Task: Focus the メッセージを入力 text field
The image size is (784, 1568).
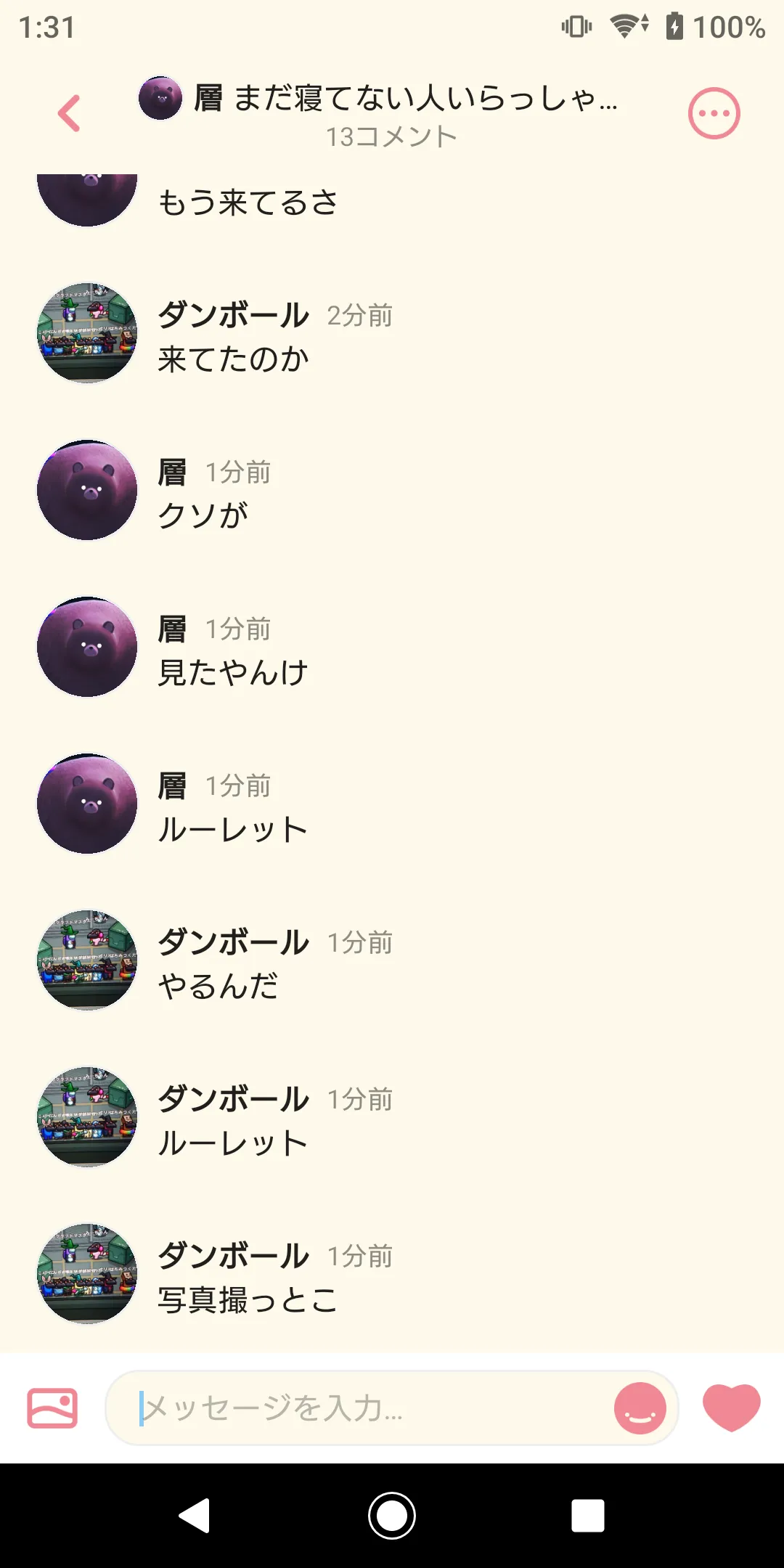Action: pyautogui.click(x=363, y=1408)
